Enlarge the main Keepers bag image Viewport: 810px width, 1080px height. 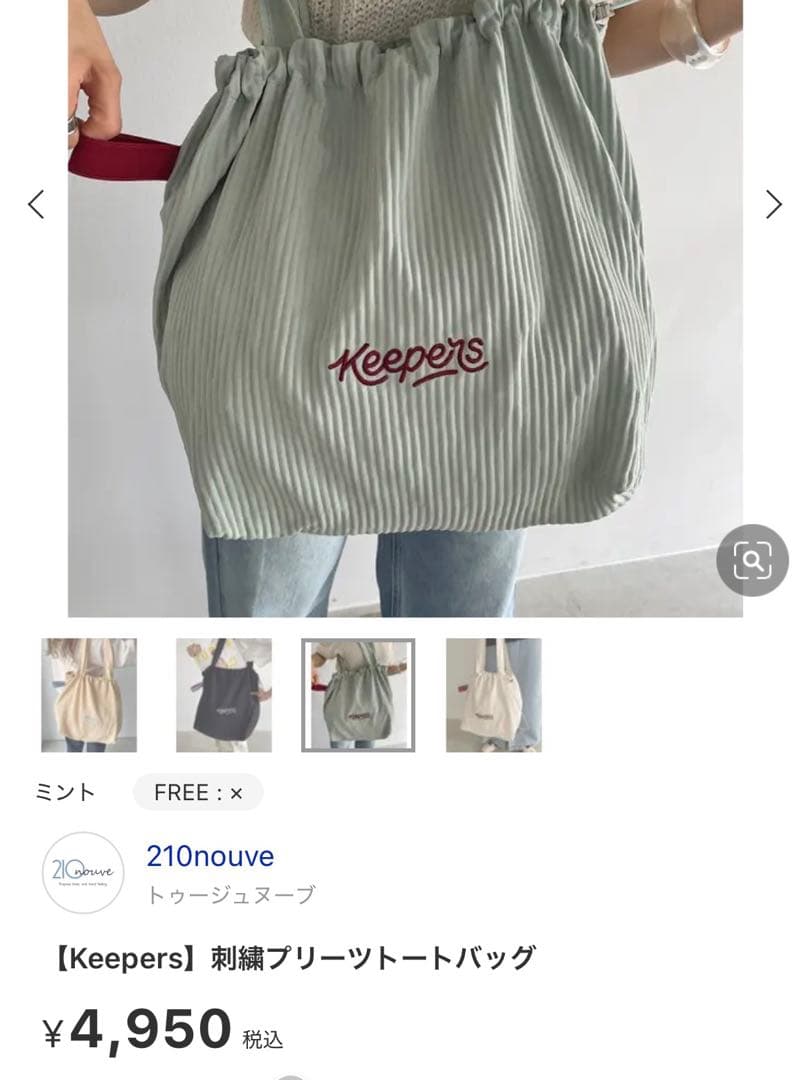point(405,308)
